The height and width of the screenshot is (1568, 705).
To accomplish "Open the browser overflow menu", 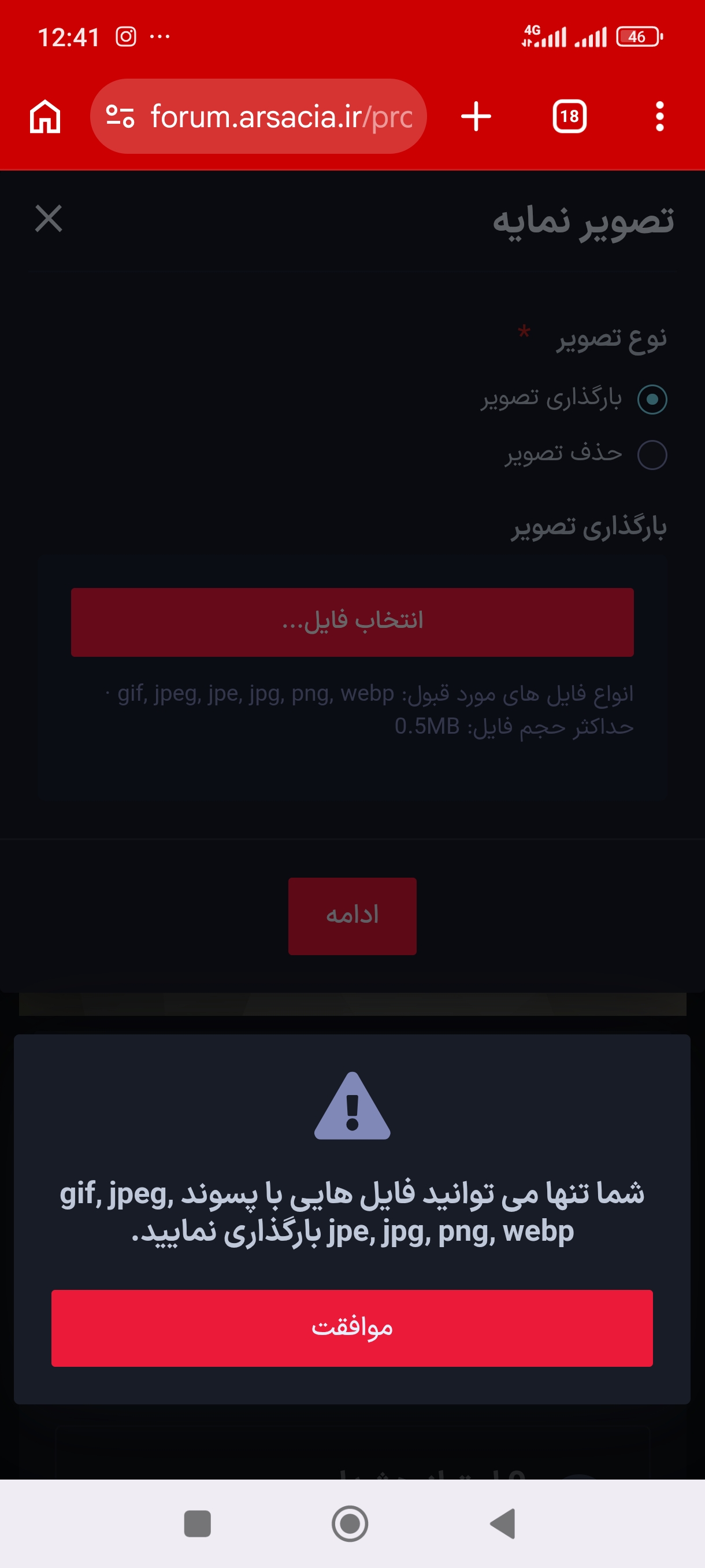I will pyautogui.click(x=659, y=116).
